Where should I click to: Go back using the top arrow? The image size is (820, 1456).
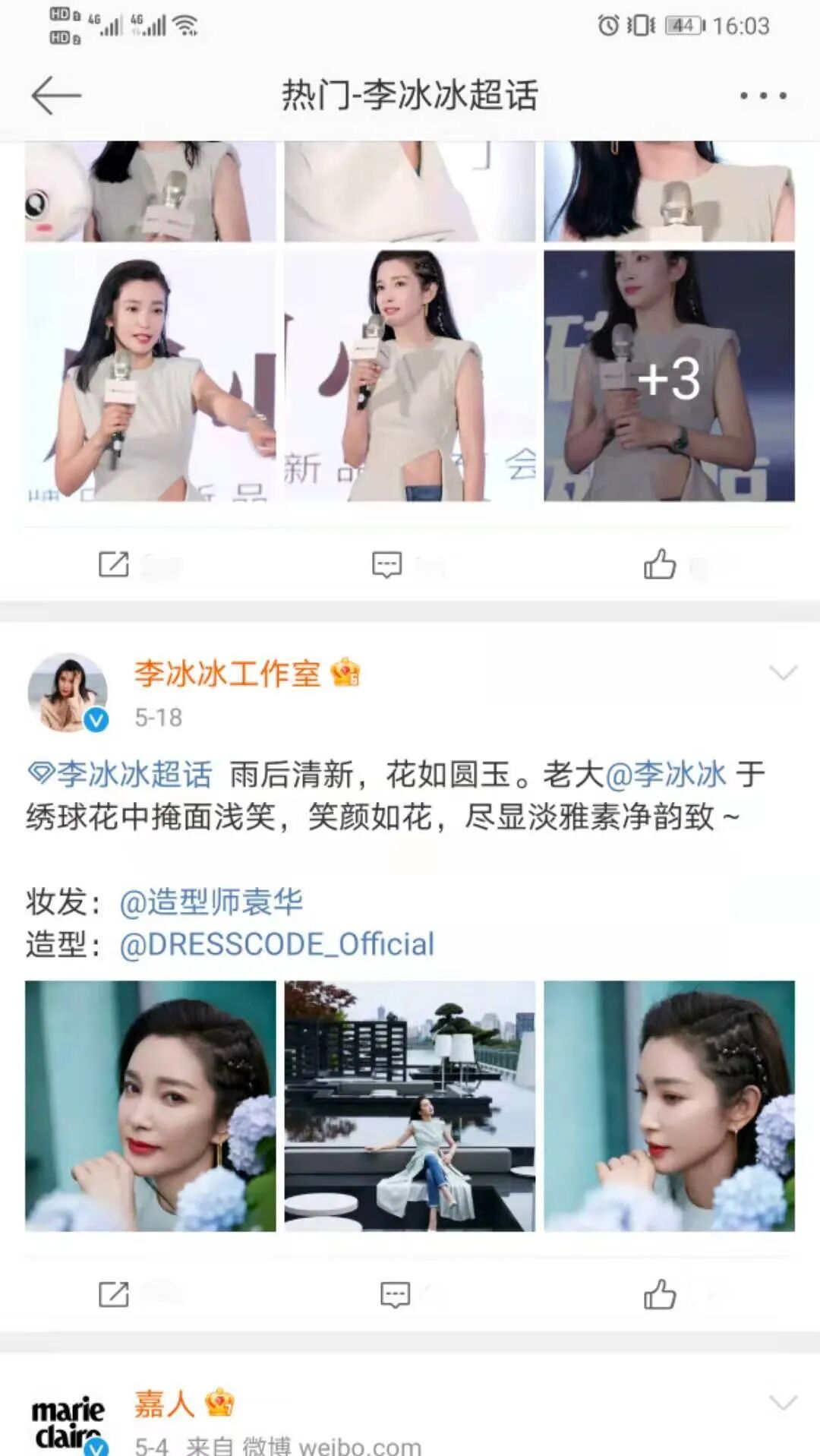tap(55, 96)
